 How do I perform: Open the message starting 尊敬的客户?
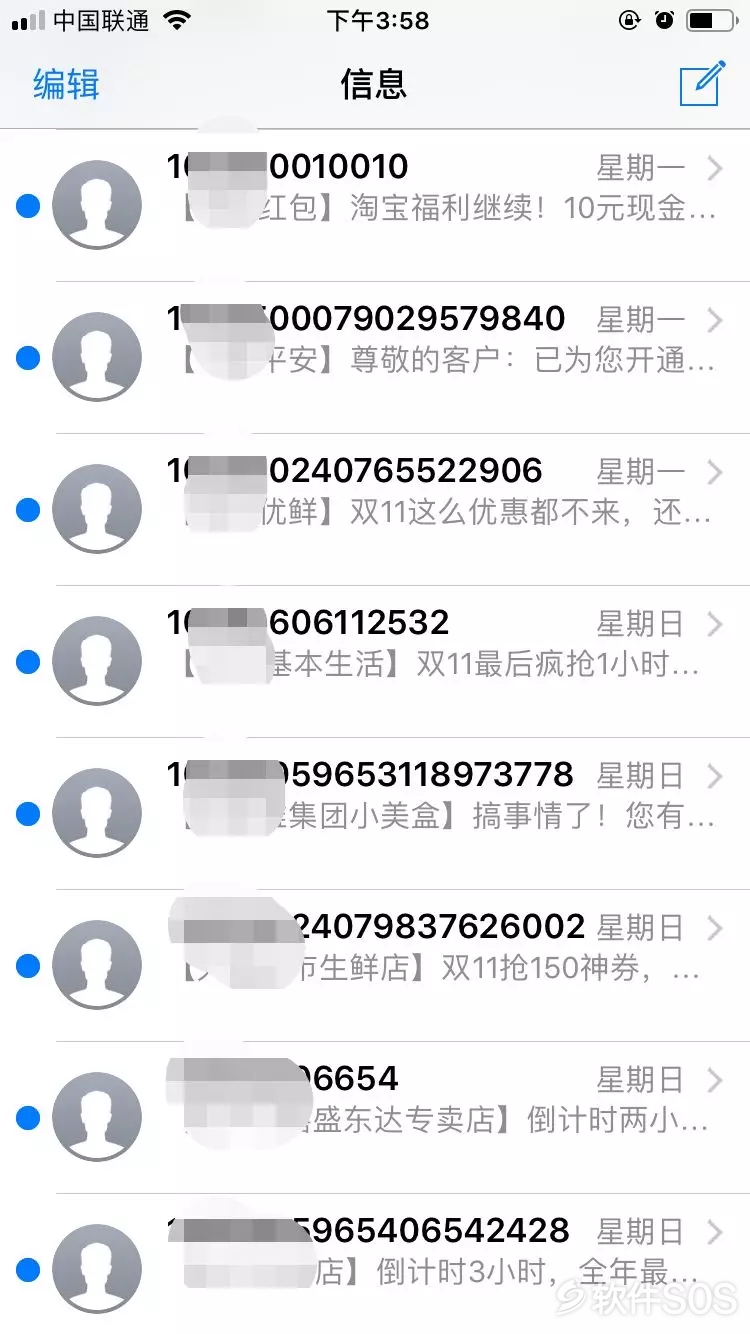point(375,358)
